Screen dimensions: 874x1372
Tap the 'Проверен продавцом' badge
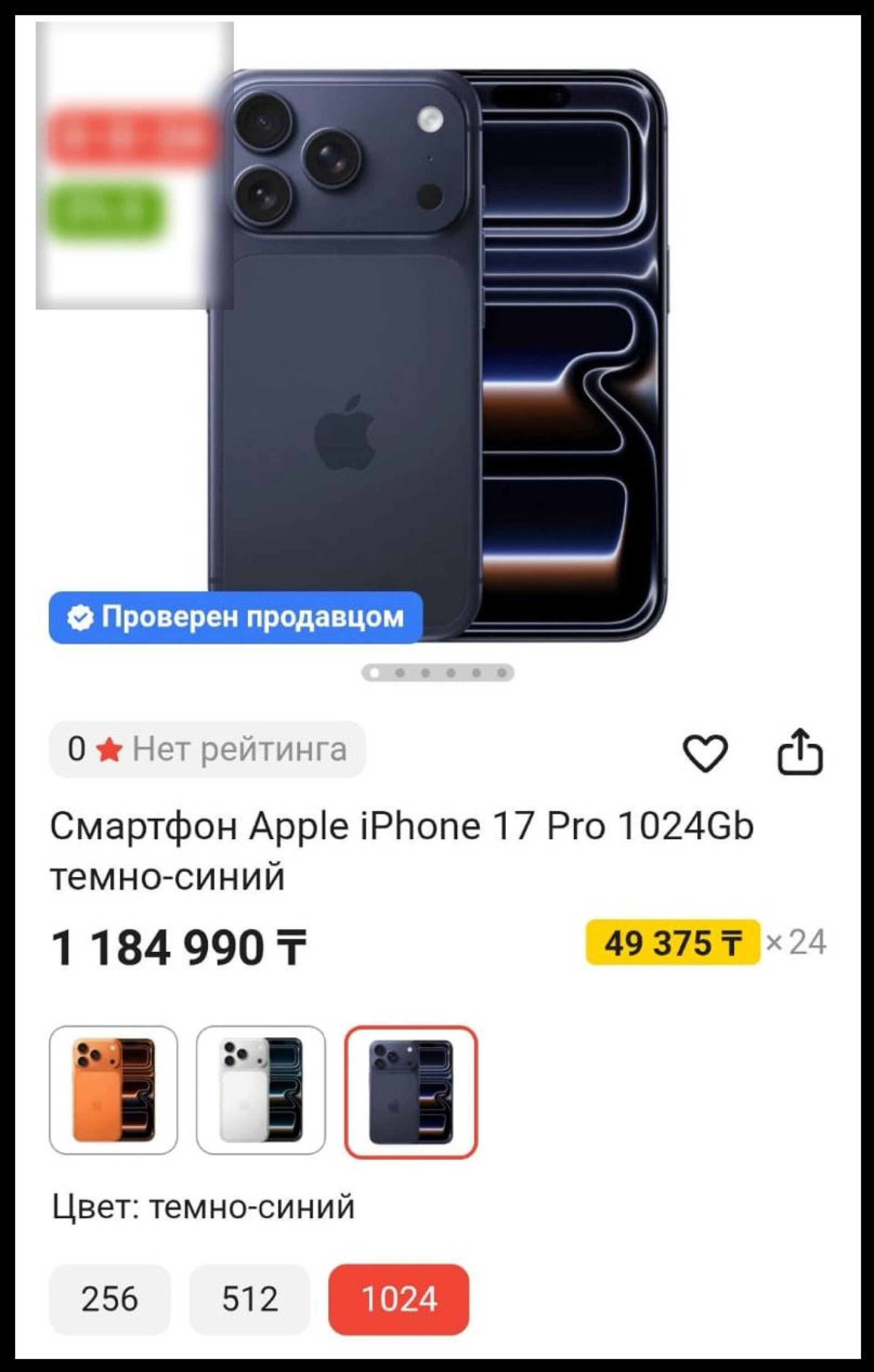point(235,617)
